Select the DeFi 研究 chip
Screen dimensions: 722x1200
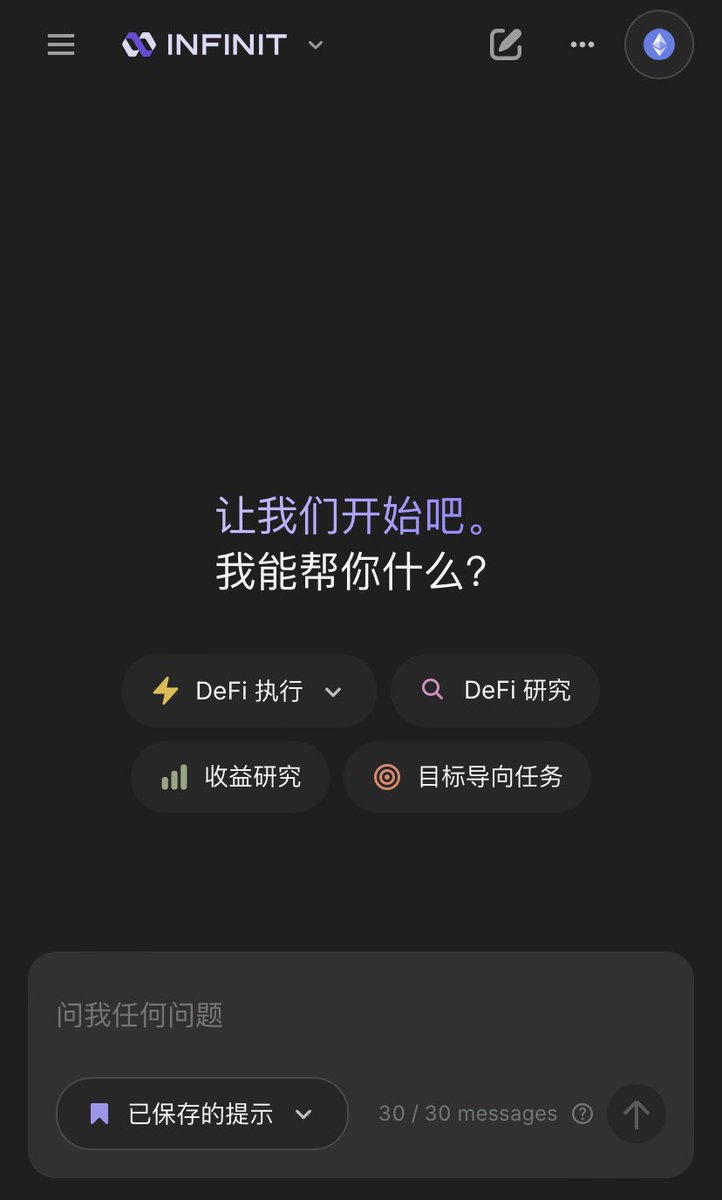(x=495, y=690)
